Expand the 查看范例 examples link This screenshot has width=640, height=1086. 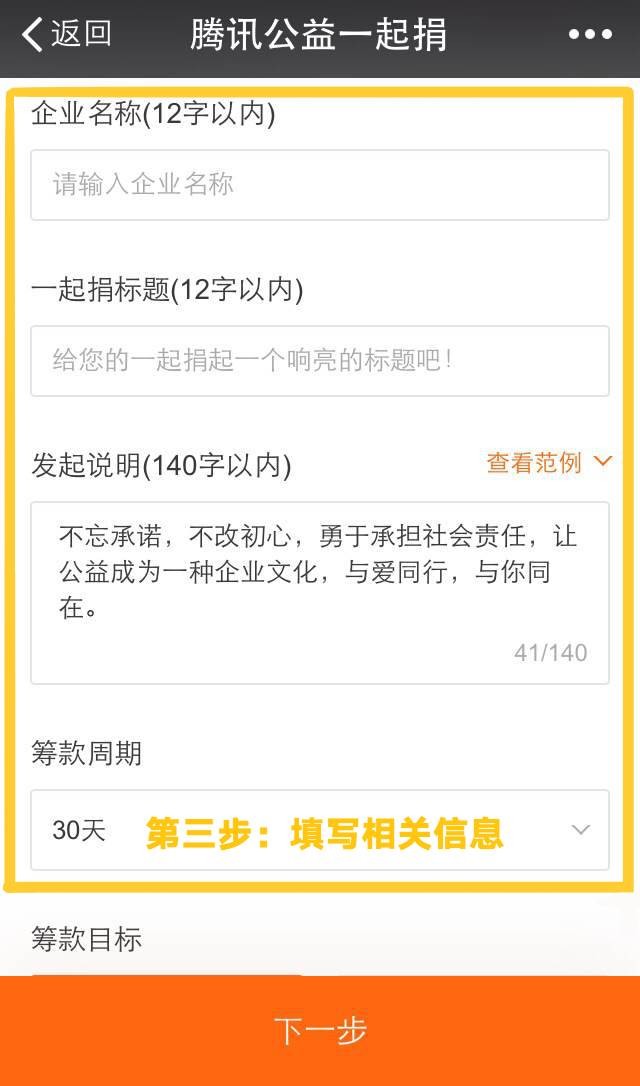point(548,463)
